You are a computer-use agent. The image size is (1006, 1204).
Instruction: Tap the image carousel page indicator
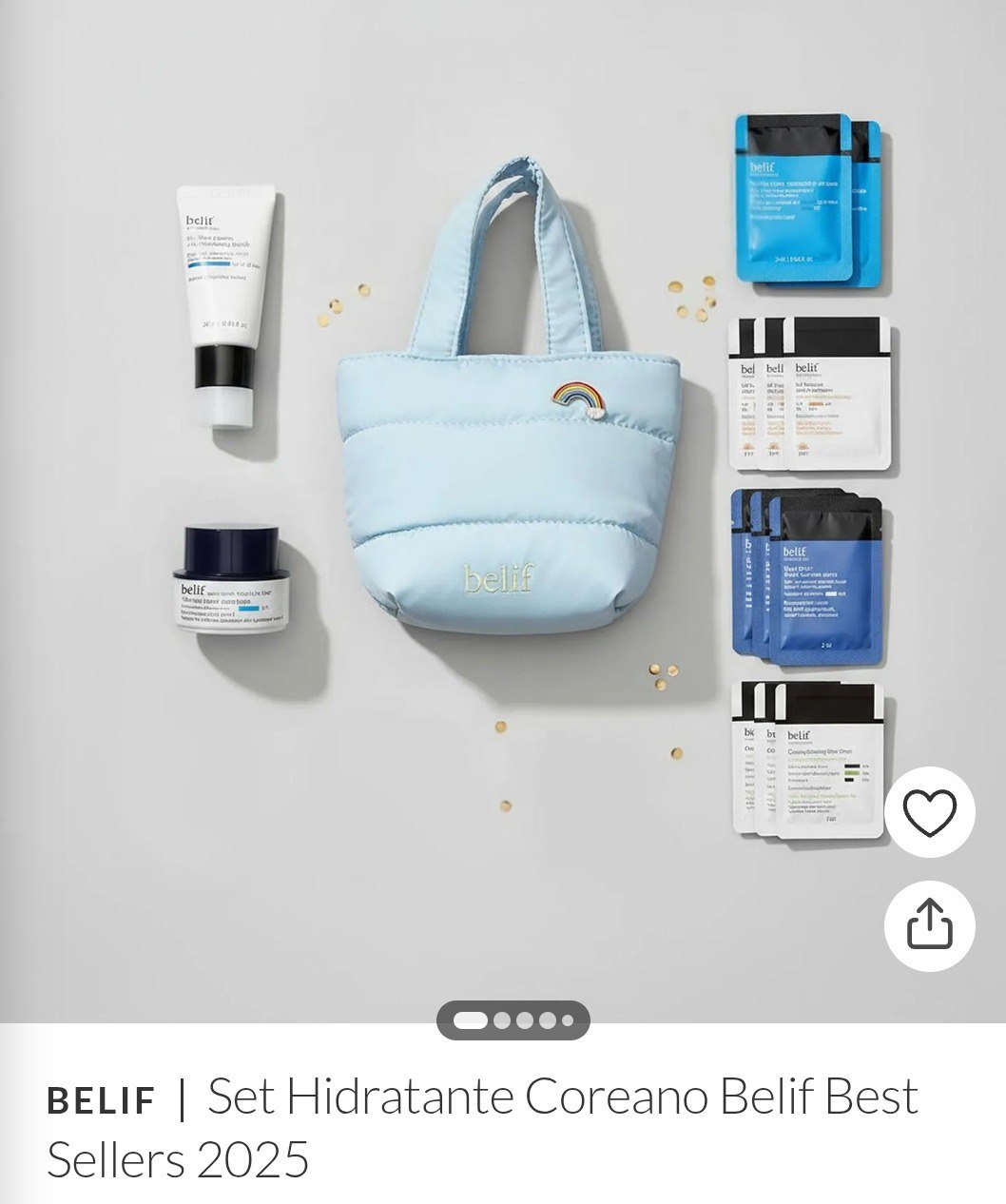(513, 1020)
